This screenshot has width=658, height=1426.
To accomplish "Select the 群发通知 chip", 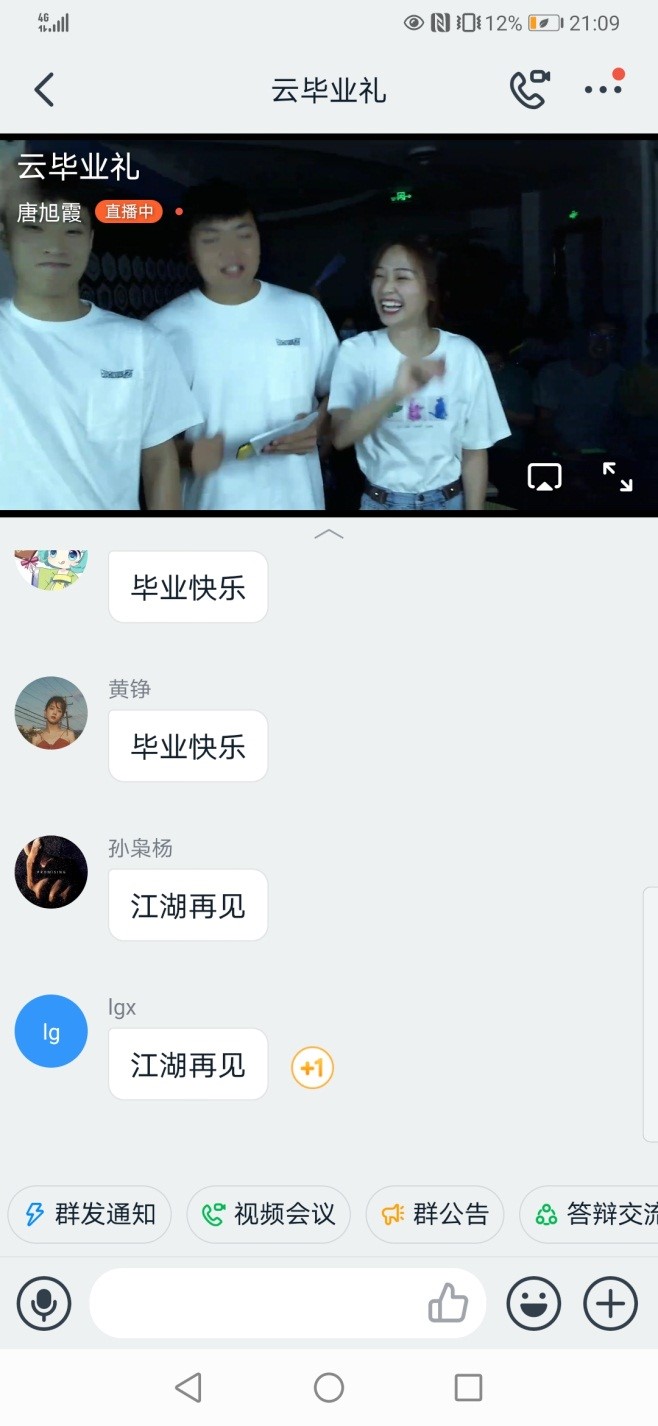I will click(x=89, y=1214).
